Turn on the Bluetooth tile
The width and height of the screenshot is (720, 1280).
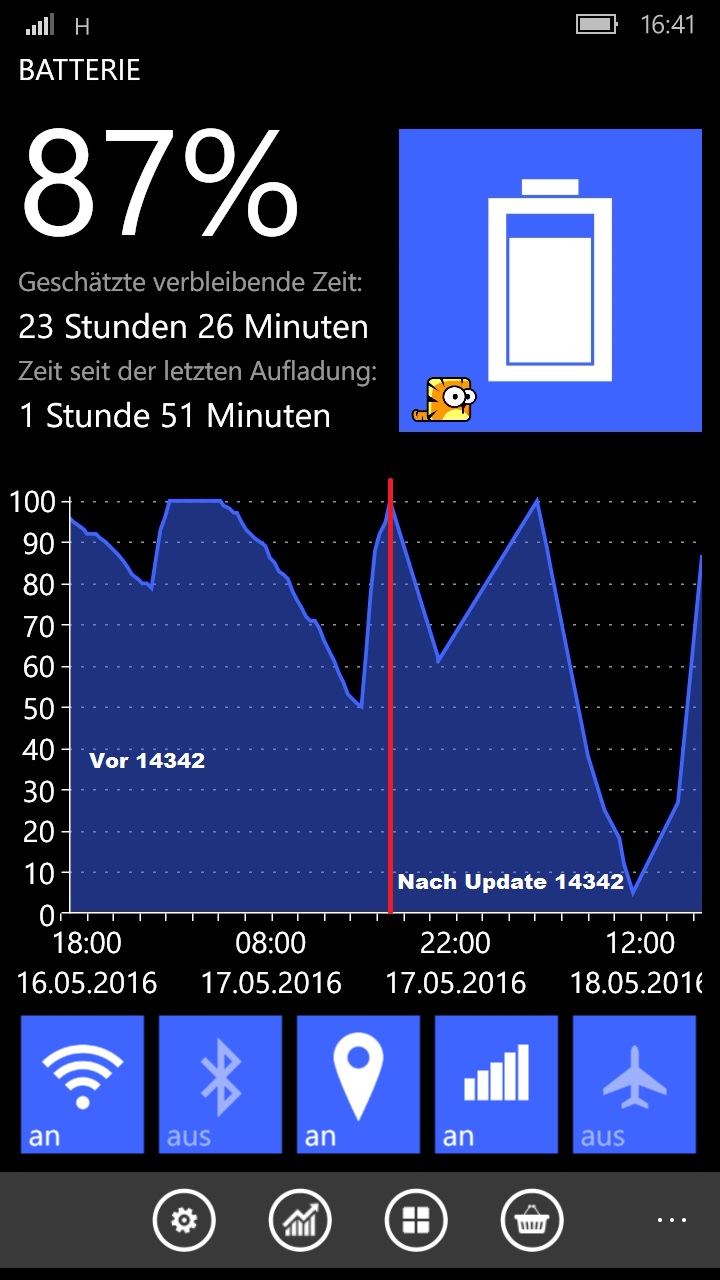(x=220, y=1084)
